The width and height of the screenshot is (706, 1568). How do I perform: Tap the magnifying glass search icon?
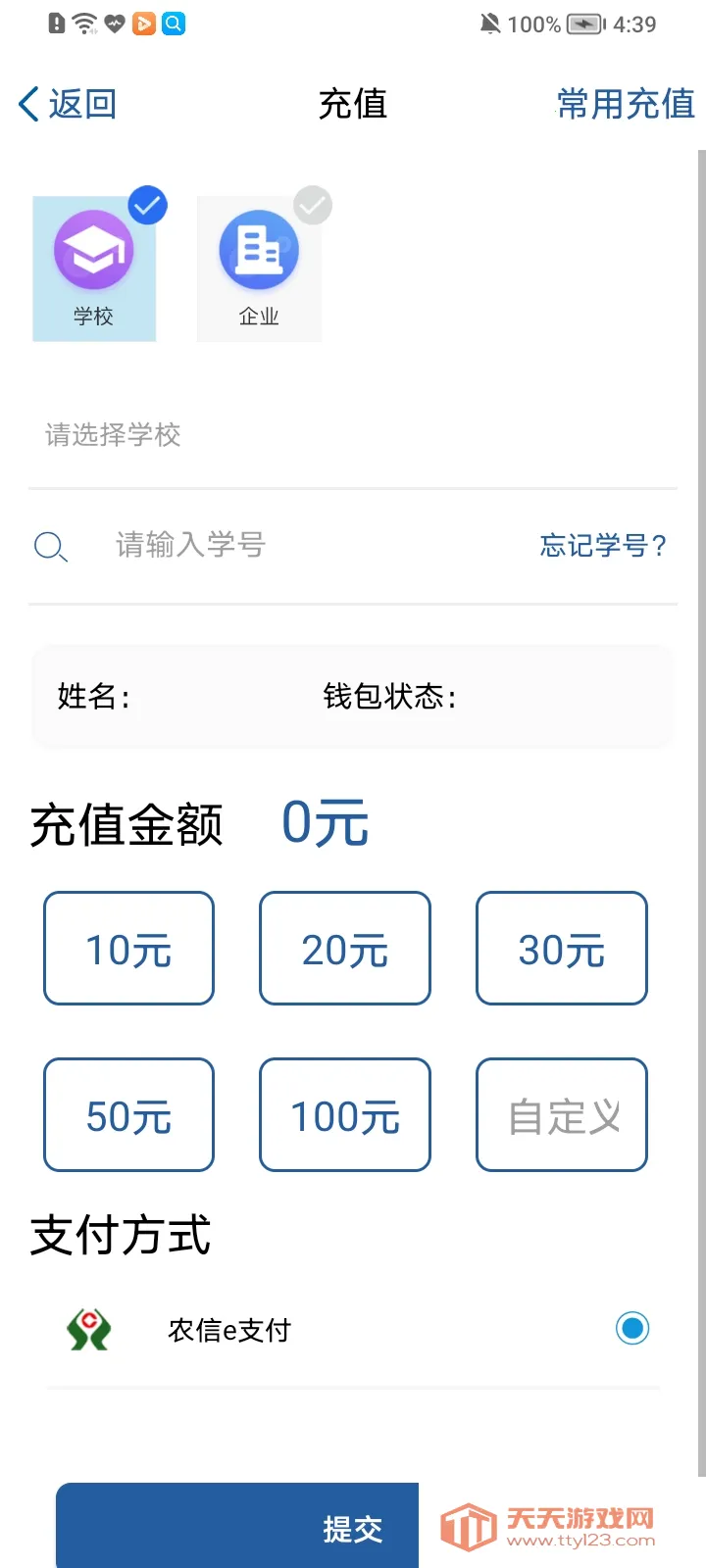click(50, 546)
